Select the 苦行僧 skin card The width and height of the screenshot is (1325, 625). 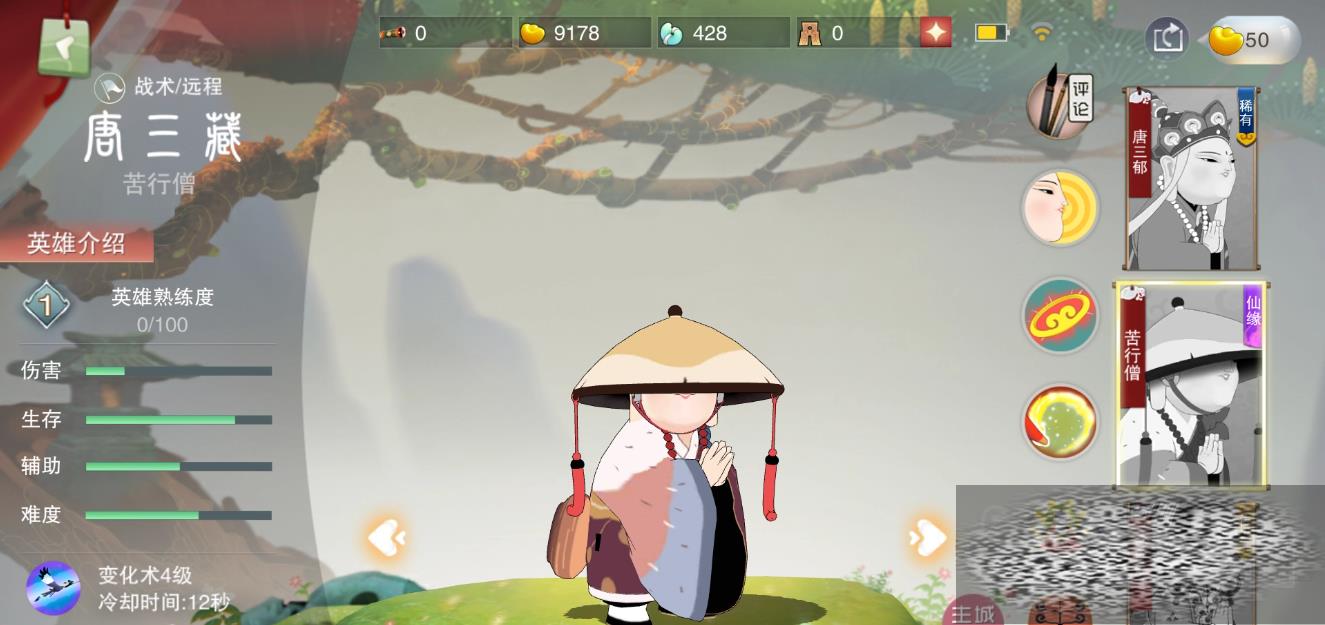pos(1191,383)
